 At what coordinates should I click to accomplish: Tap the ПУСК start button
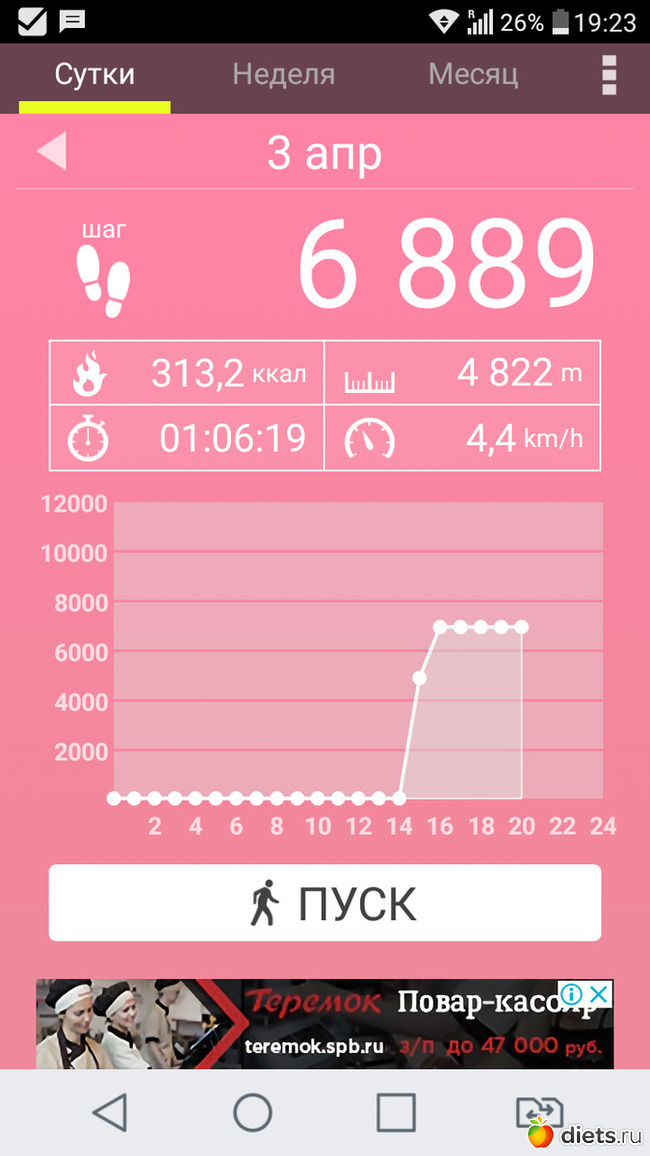point(325,904)
